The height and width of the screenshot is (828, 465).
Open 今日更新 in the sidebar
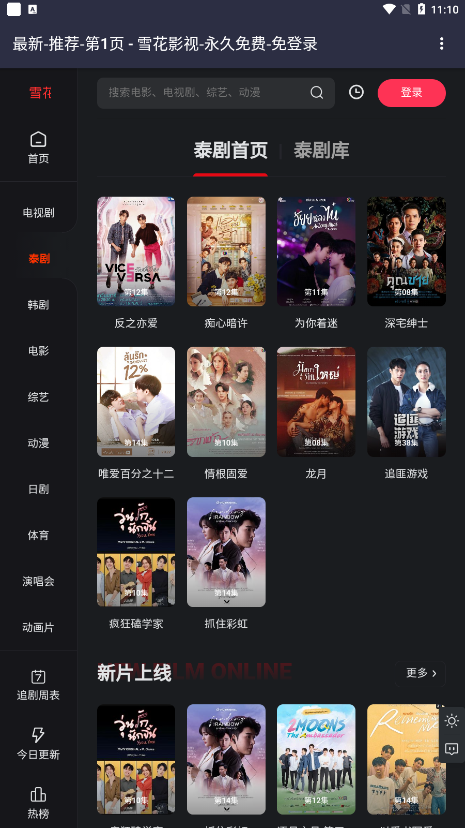(38, 745)
